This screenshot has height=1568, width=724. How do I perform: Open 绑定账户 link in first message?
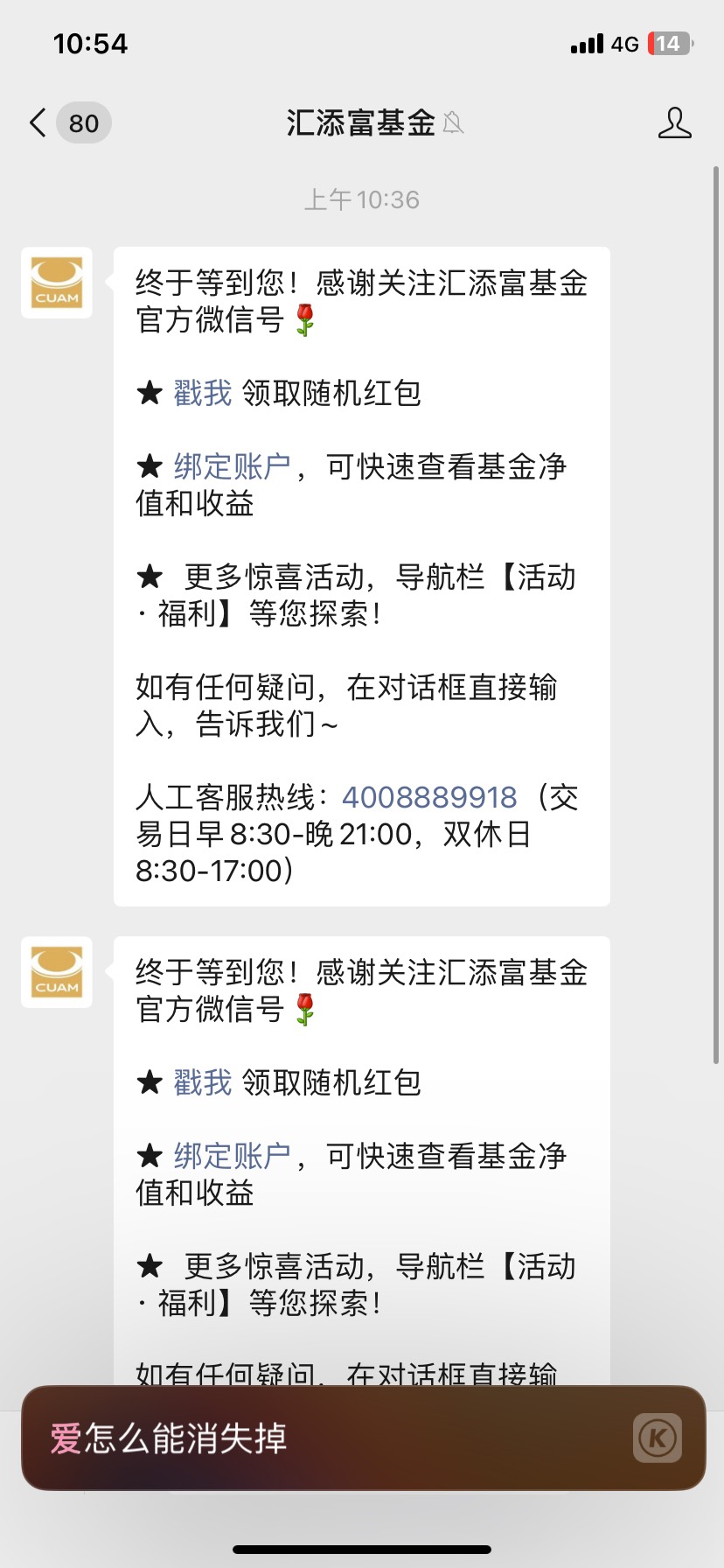pos(233,467)
